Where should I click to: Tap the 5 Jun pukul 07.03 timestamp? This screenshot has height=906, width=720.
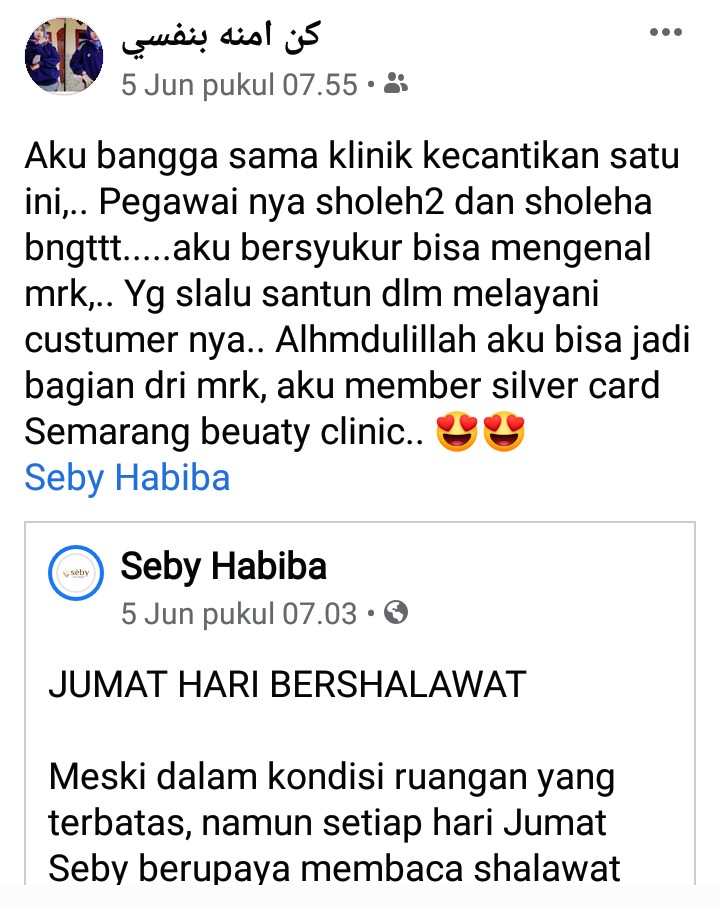pos(239,612)
